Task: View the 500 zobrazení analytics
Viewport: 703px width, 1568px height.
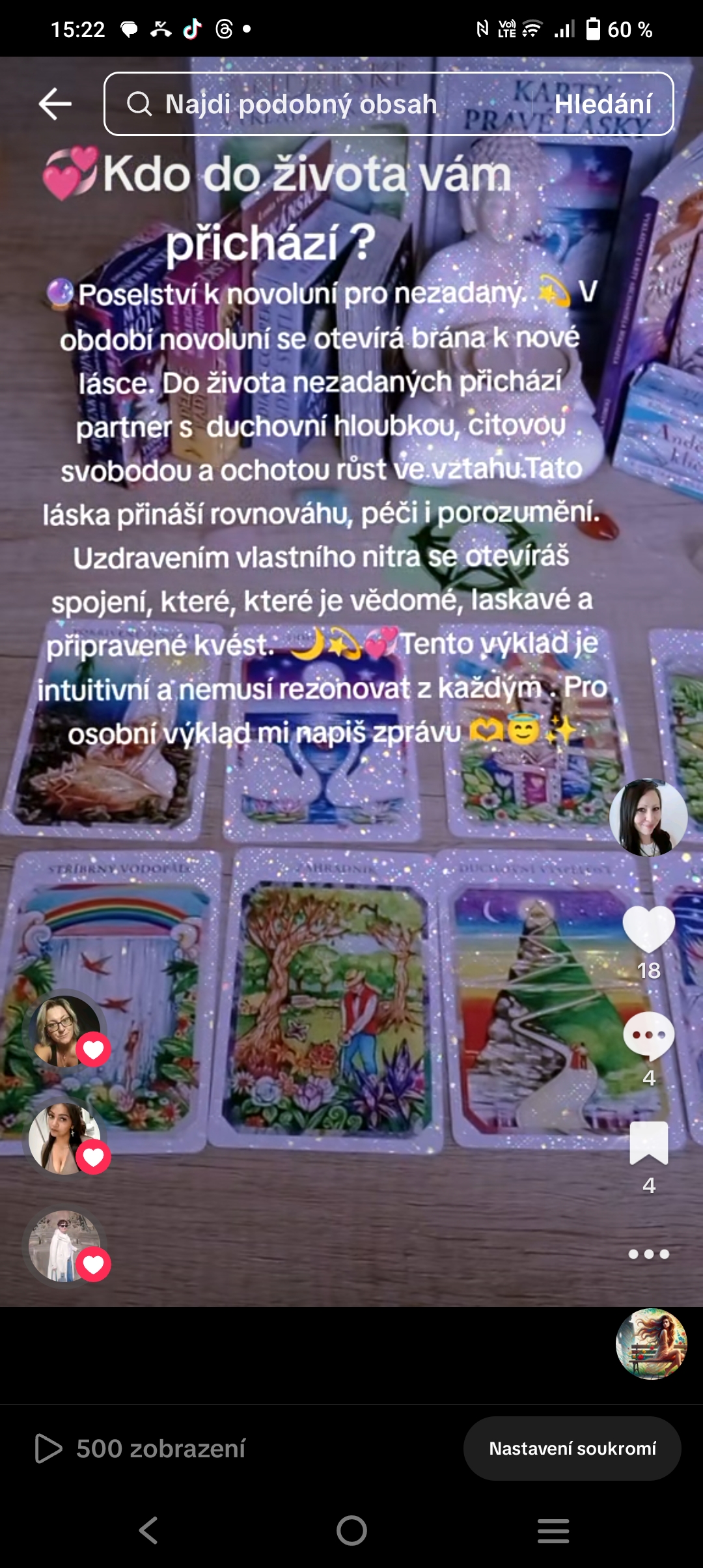Action: point(141,1449)
